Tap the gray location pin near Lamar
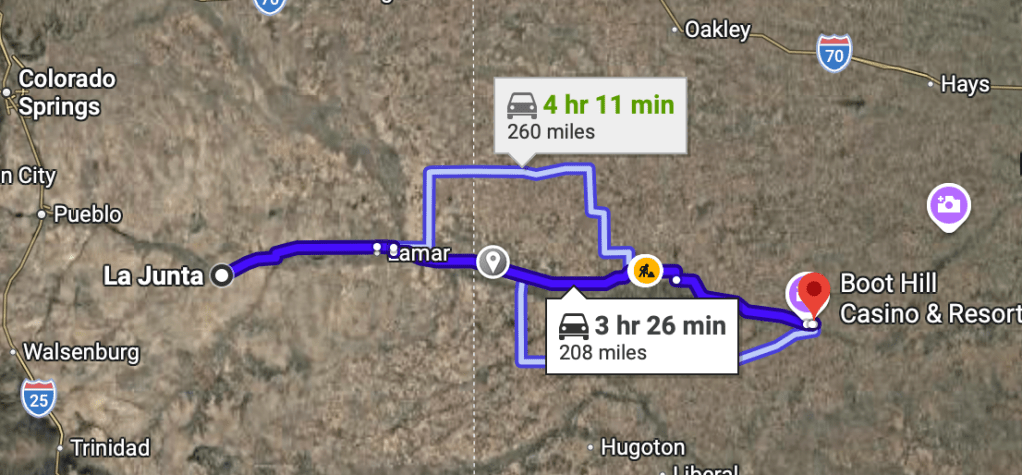The image size is (1022, 475). pyautogui.click(x=491, y=262)
